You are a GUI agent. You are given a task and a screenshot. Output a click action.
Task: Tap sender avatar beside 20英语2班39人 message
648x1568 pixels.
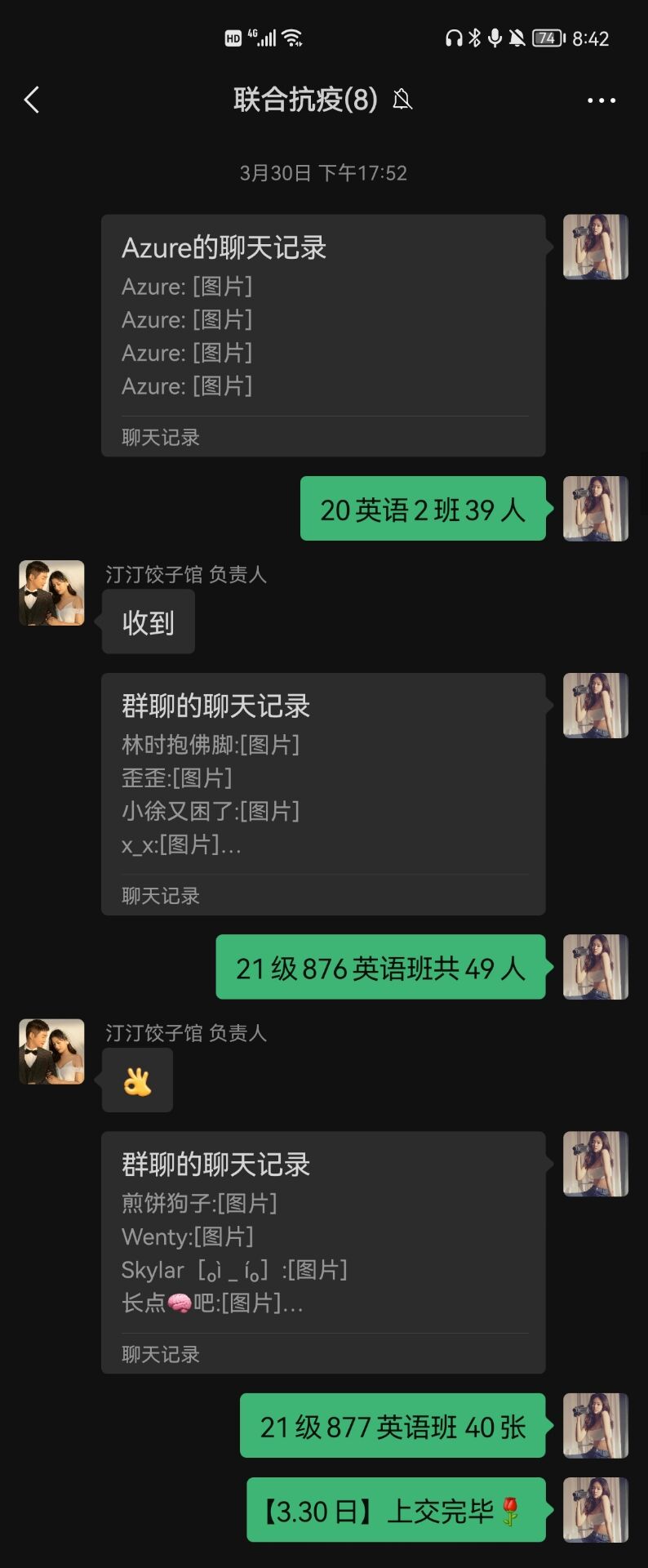(x=595, y=508)
